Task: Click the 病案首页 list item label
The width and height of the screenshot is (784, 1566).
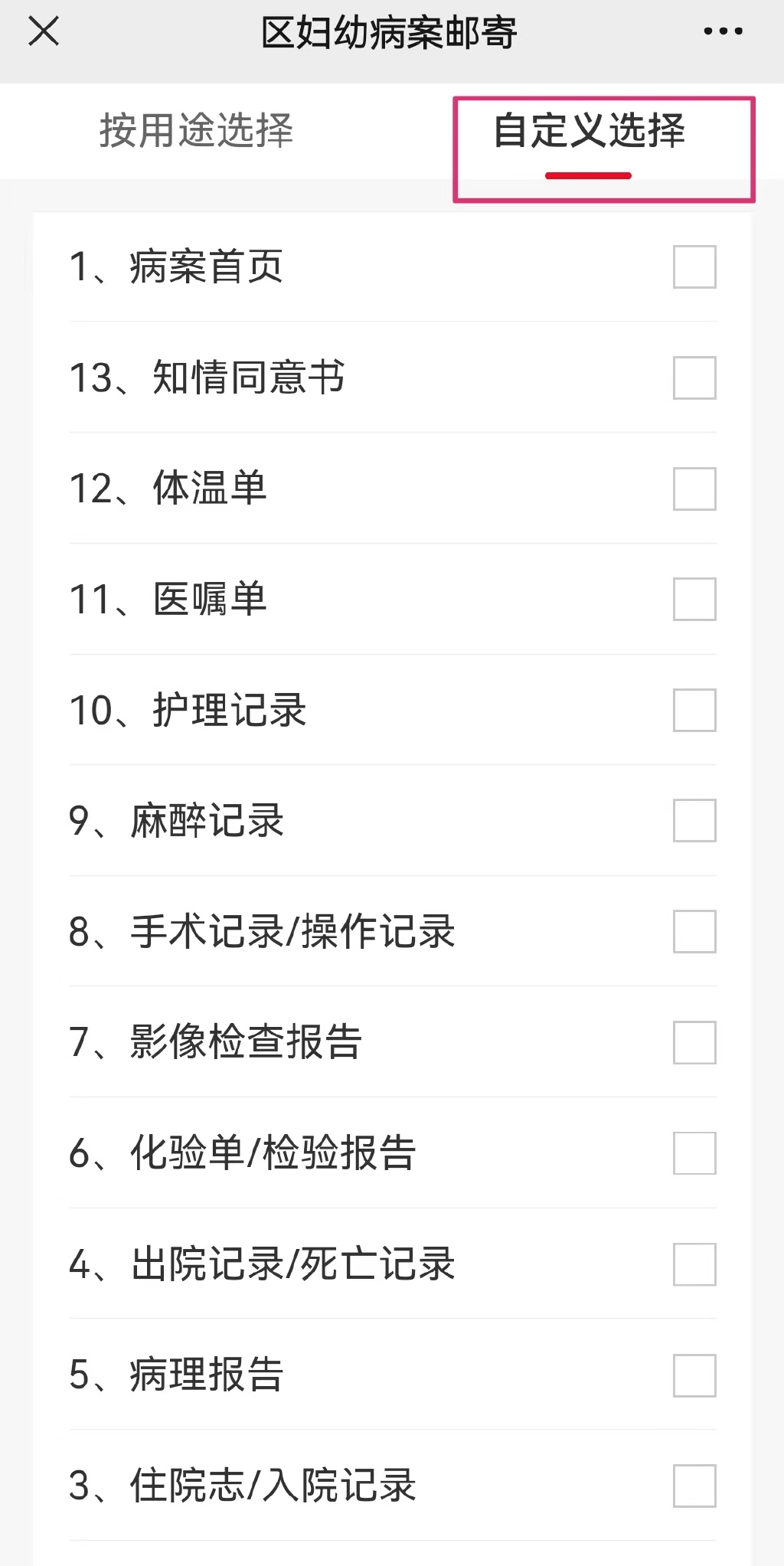Action: 176,268
